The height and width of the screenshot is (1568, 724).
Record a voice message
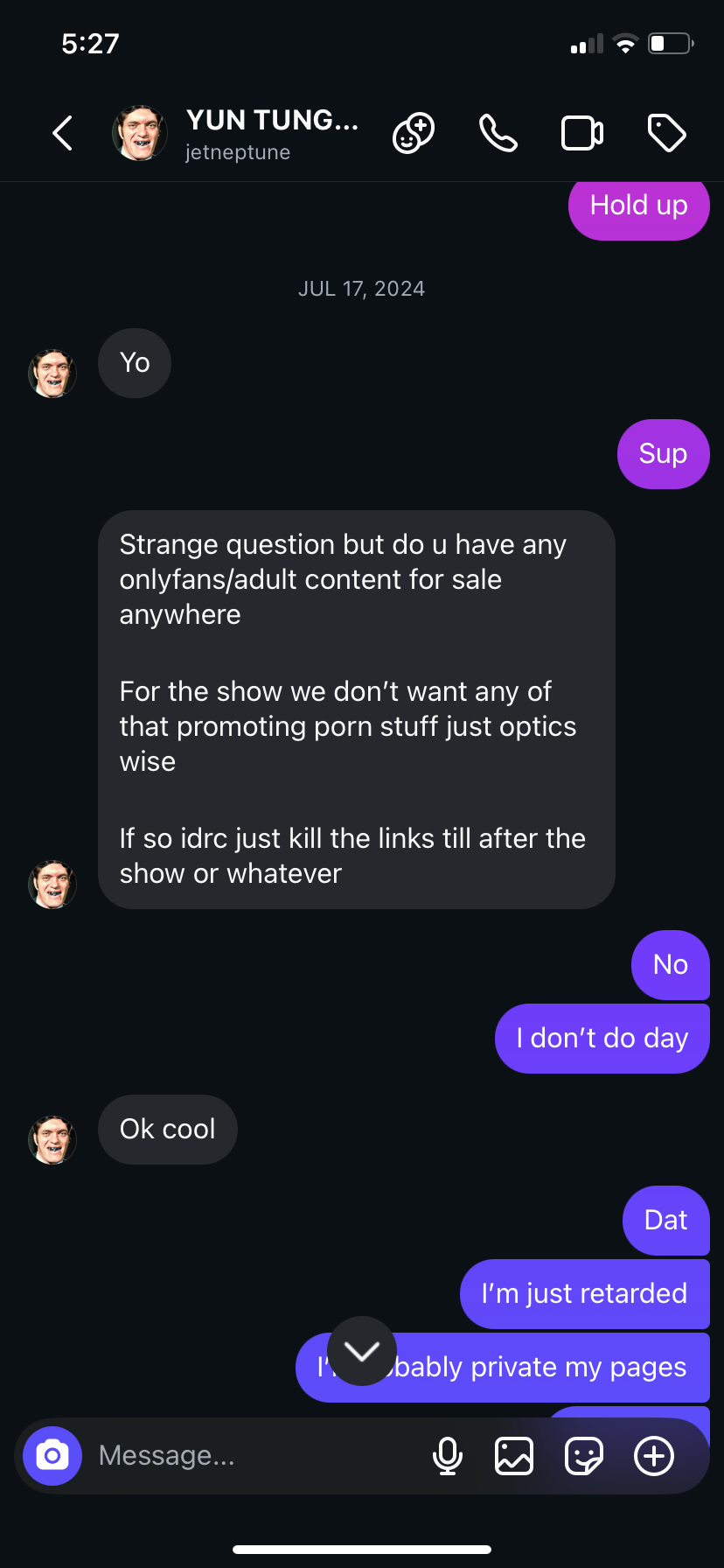(448, 1456)
